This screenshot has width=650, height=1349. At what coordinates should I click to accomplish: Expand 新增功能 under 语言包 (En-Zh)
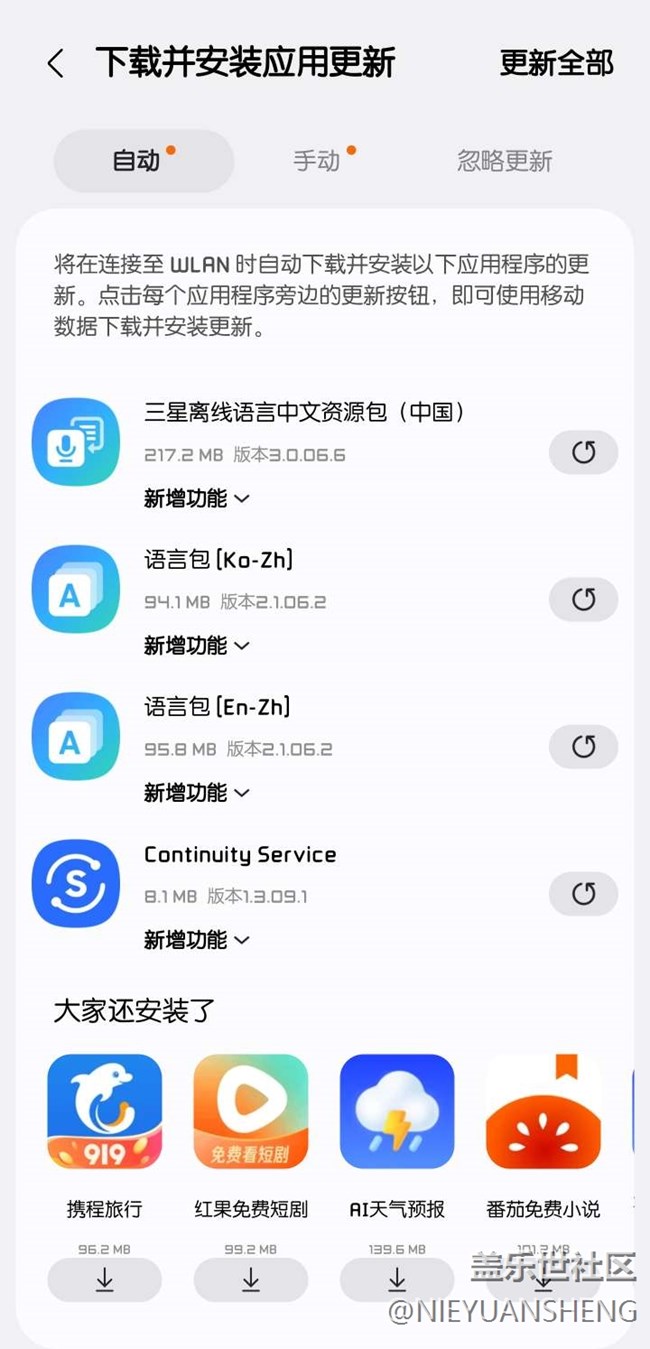pyautogui.click(x=196, y=792)
